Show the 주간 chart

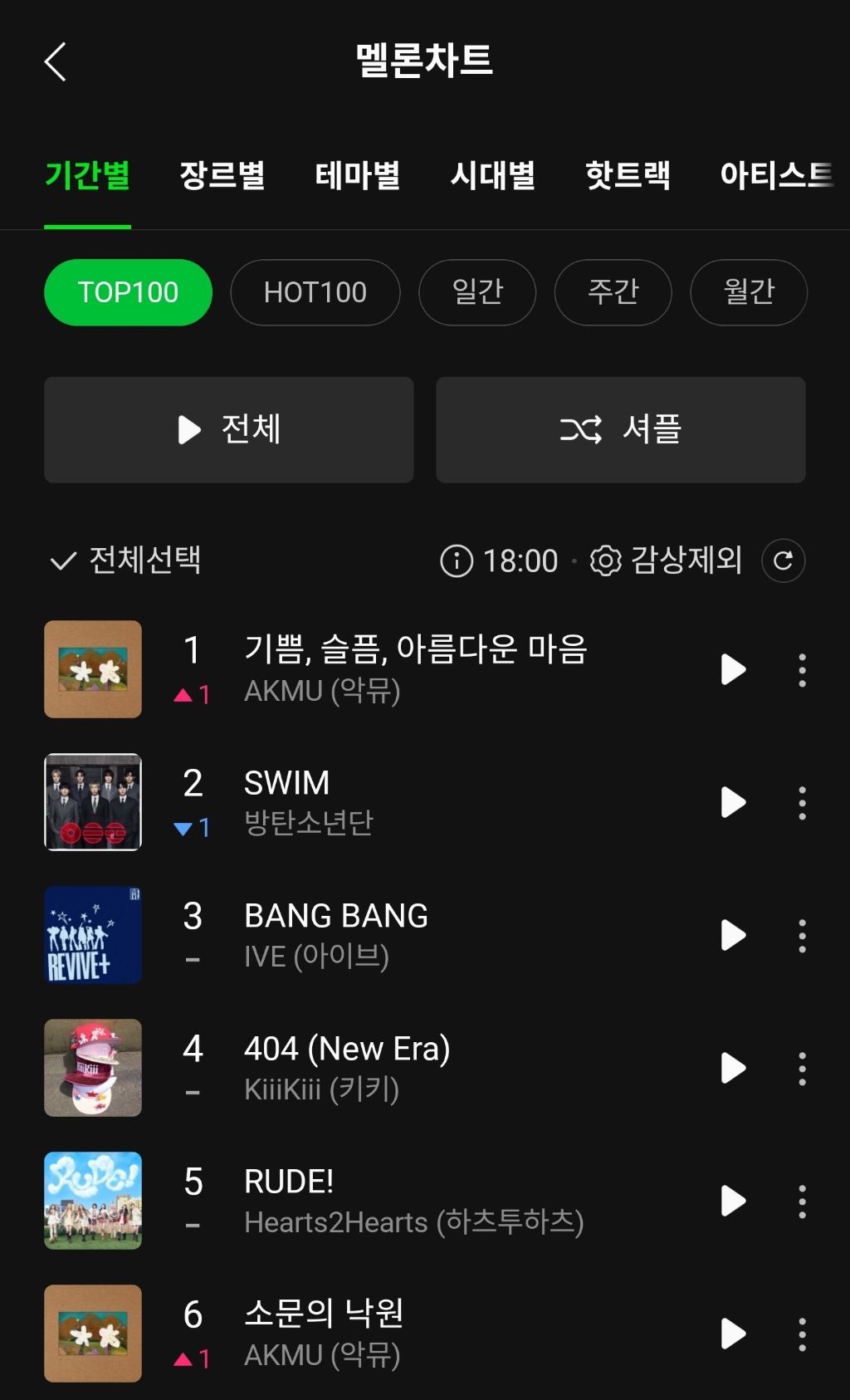pos(613,292)
